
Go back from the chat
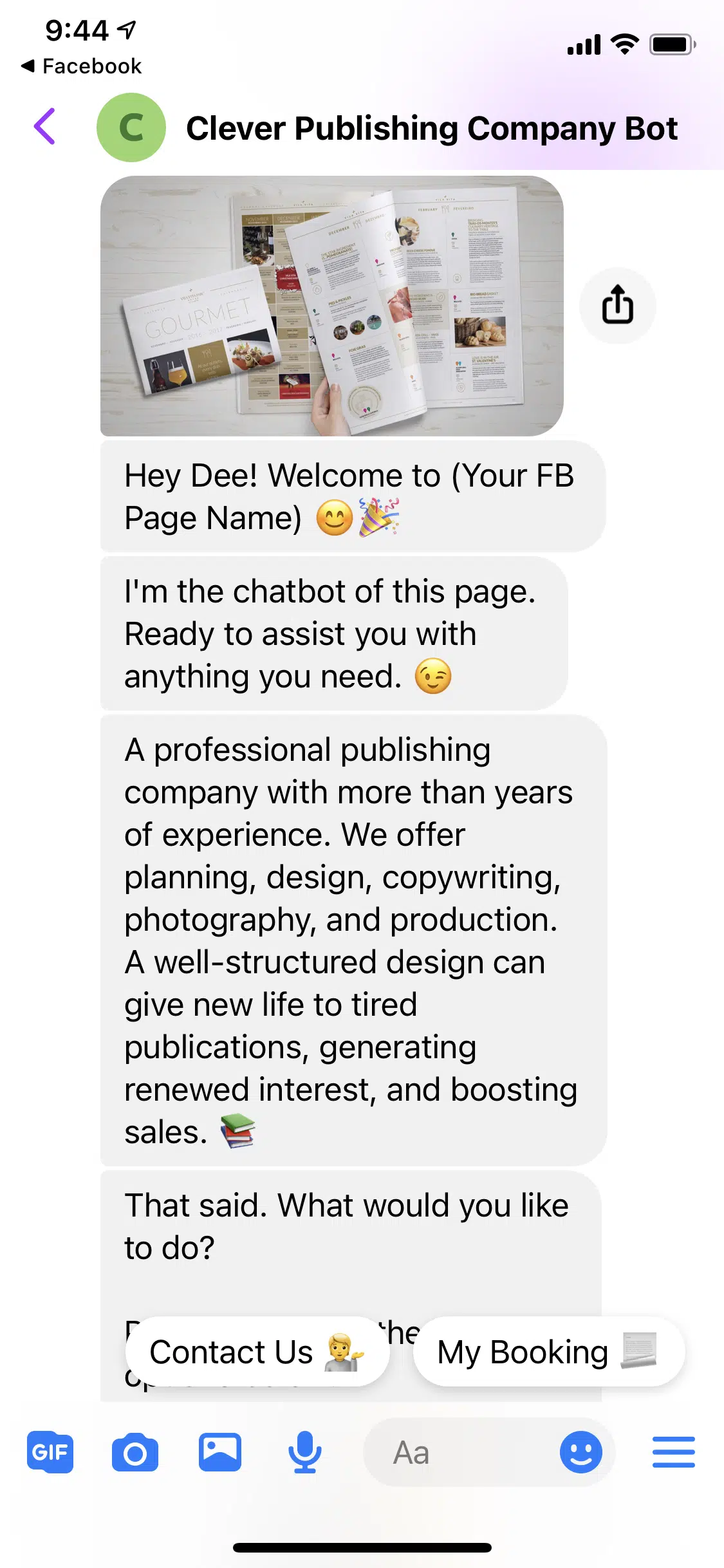(44, 127)
